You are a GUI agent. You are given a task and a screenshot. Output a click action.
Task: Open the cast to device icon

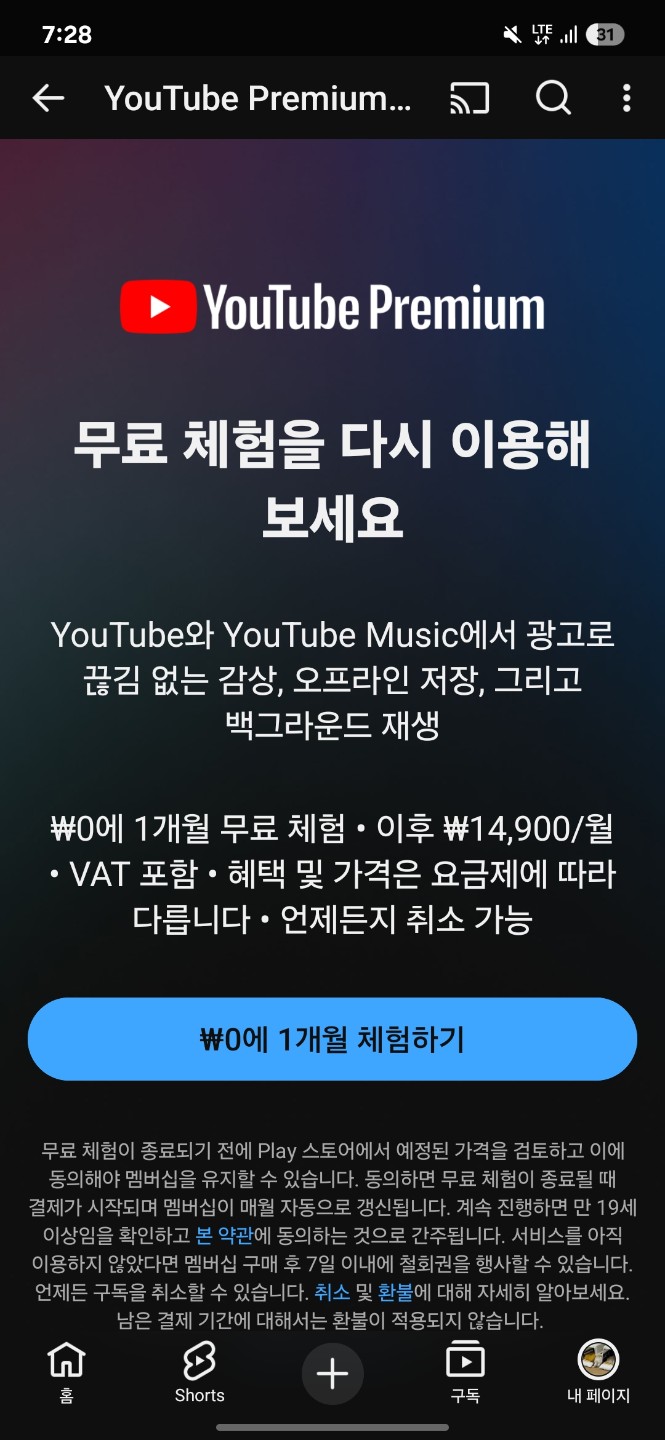click(x=469, y=98)
